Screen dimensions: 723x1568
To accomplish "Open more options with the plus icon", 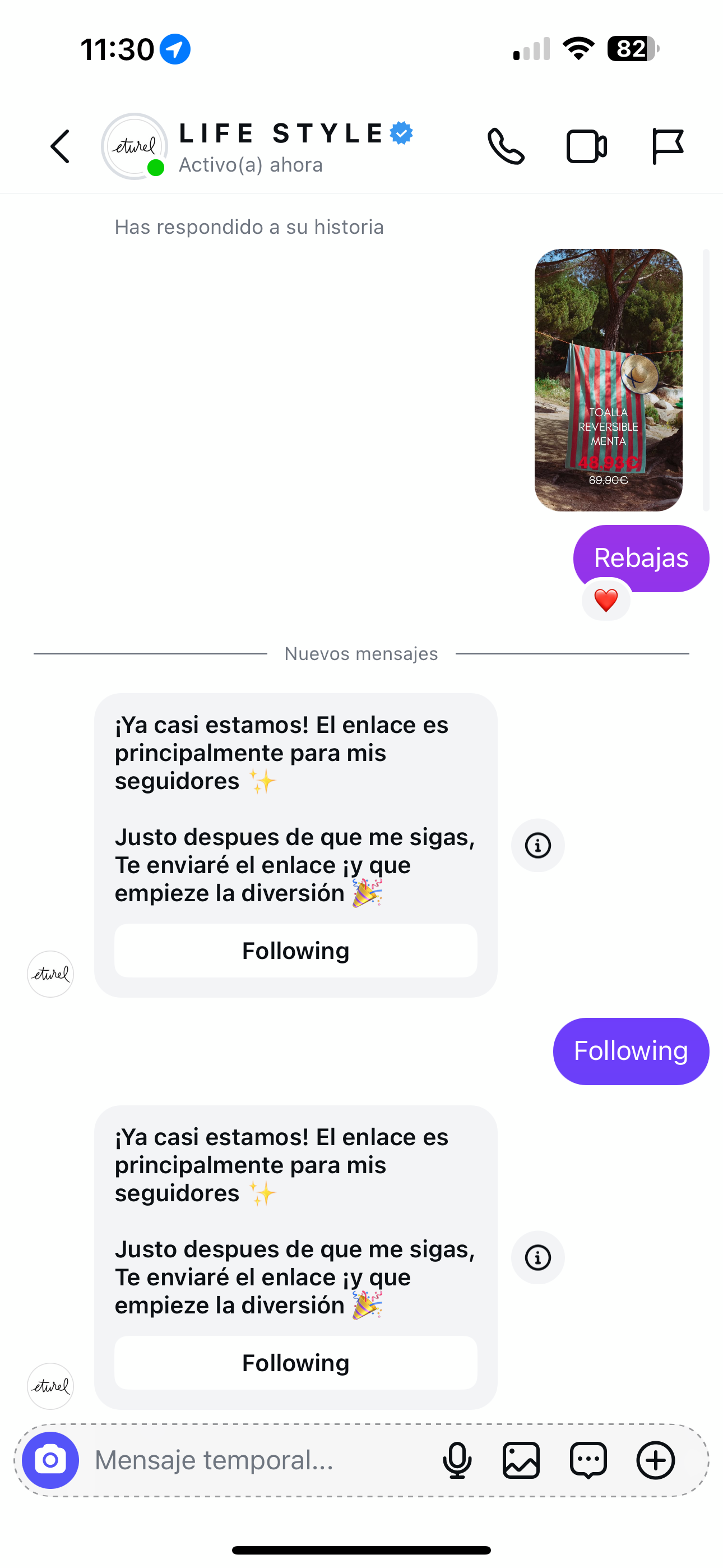I will [655, 1460].
